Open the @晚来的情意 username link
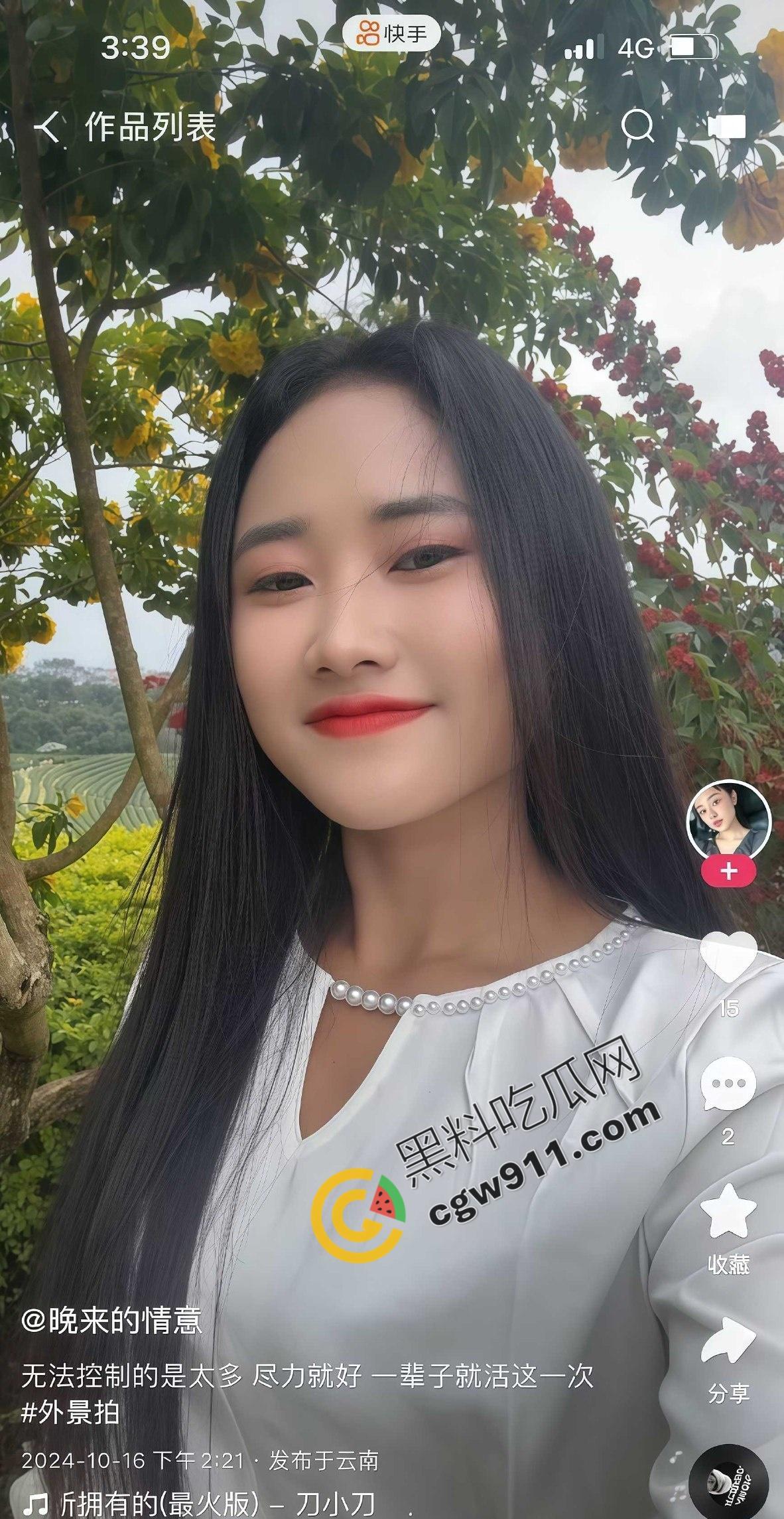 111,1320
